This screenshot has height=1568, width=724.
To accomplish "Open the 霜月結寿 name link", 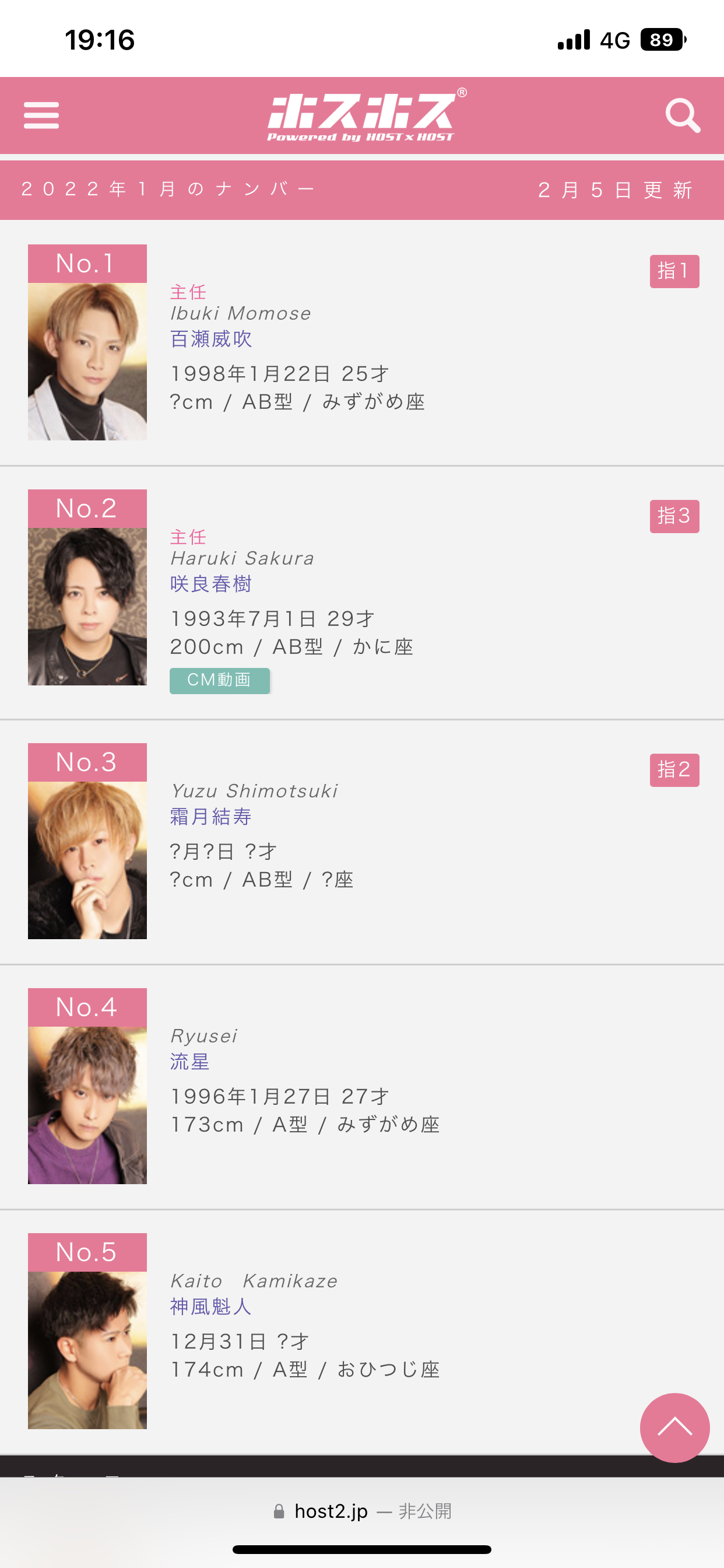I will point(211,817).
